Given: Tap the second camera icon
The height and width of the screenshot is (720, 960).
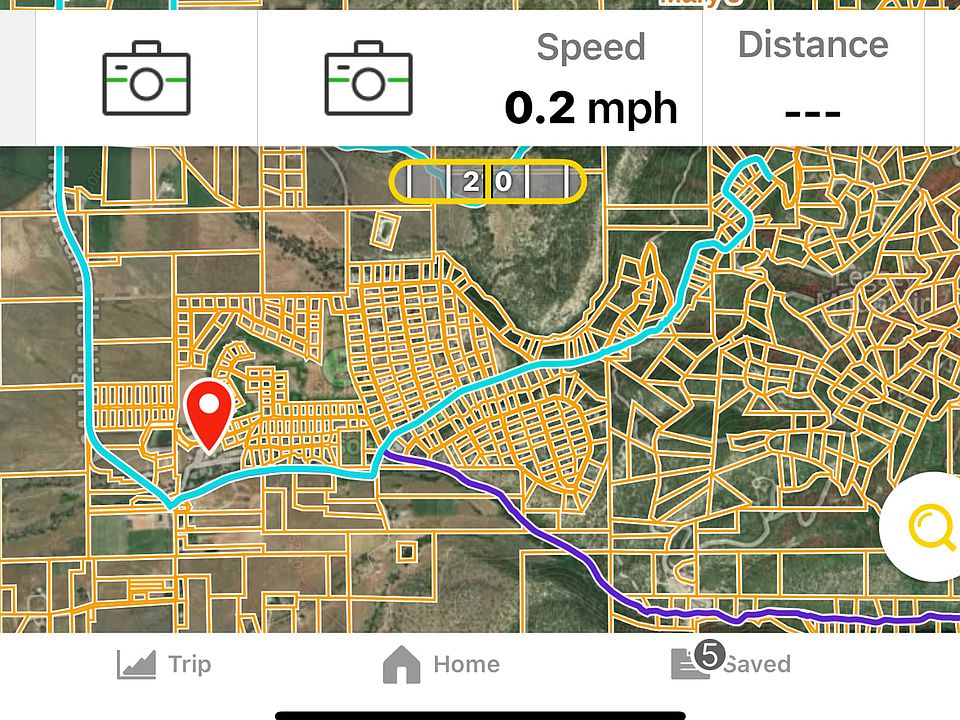Looking at the screenshot, I should [x=368, y=79].
